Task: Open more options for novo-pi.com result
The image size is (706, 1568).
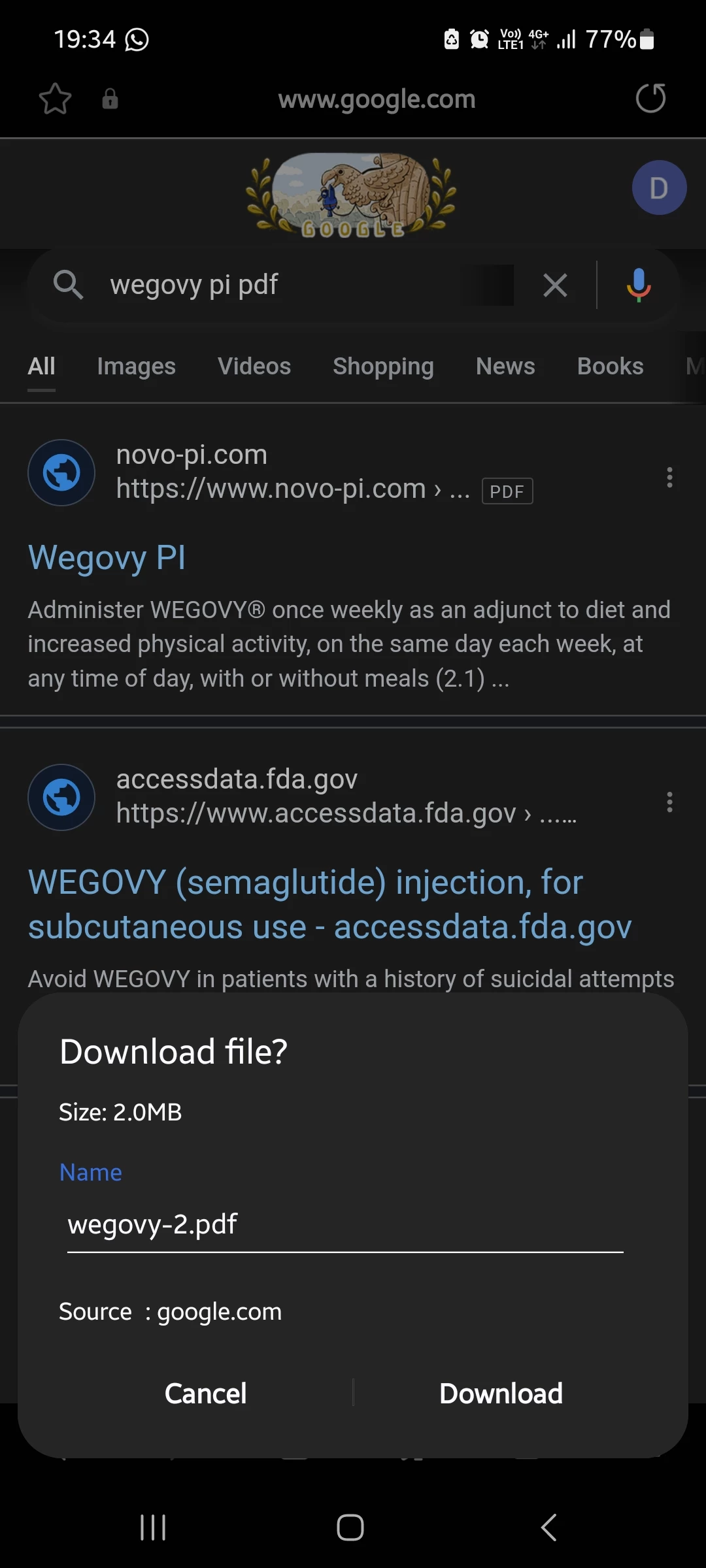Action: pyautogui.click(x=669, y=478)
